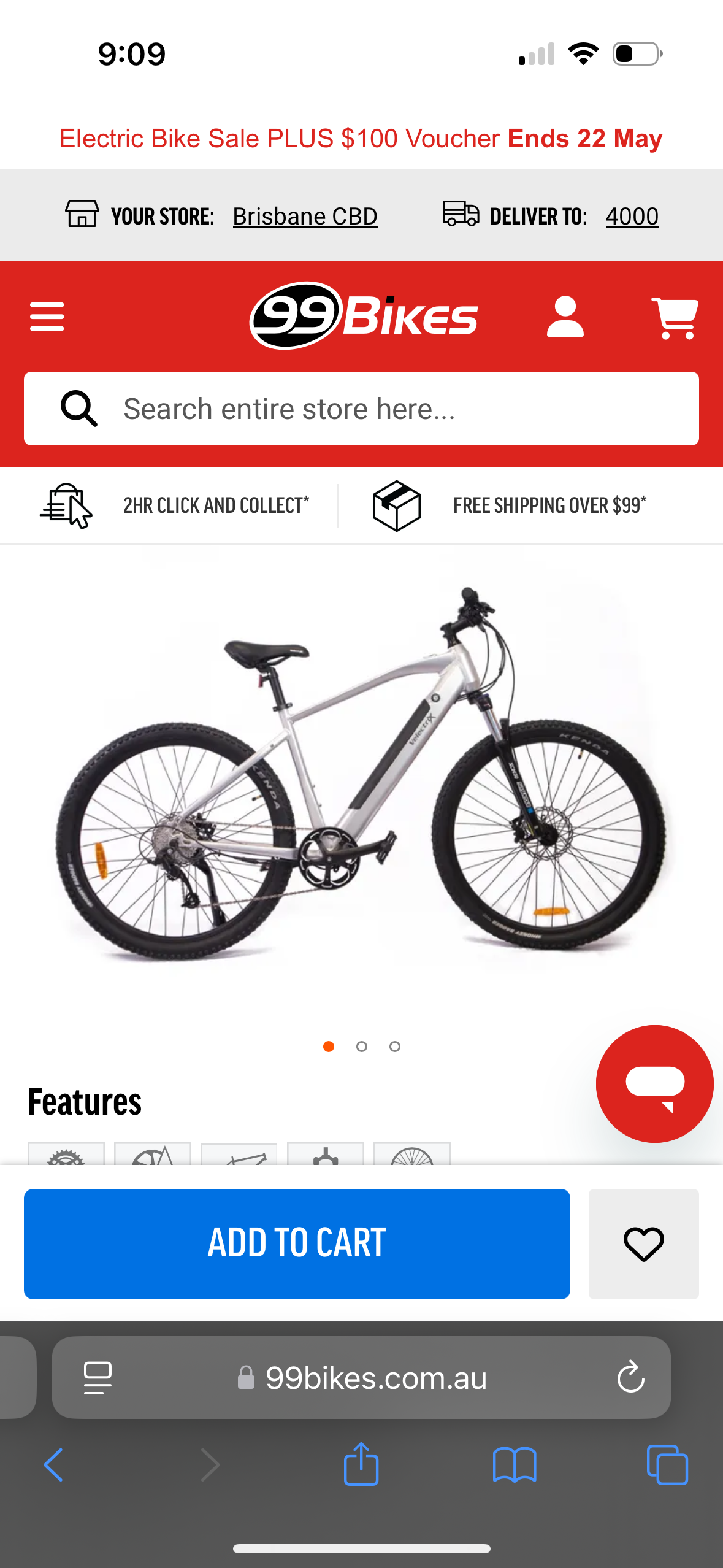
Task: Open the hamburger menu
Action: (47, 317)
